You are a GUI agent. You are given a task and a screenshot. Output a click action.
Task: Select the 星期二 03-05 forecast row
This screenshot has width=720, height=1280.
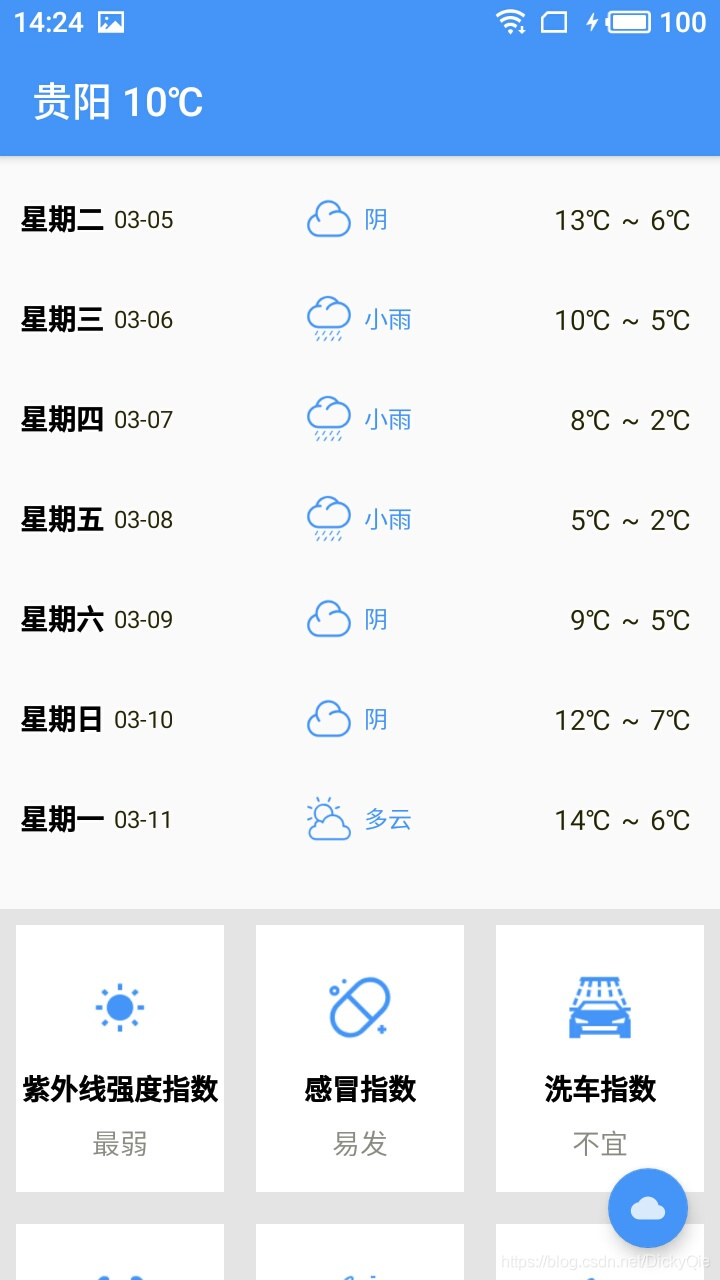360,220
